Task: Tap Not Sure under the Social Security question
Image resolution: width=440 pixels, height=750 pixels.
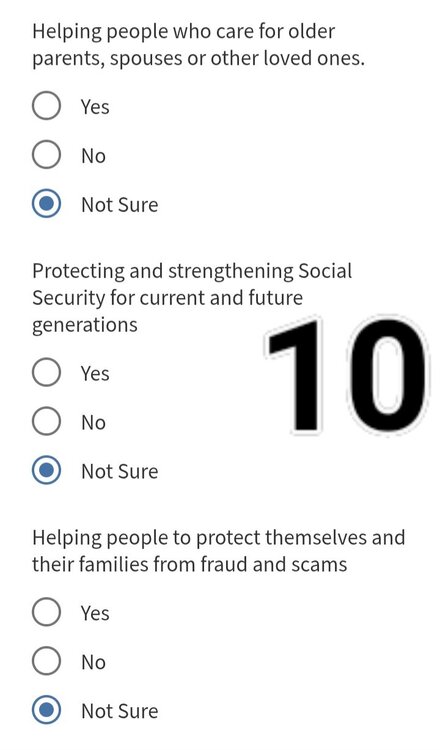Action: coord(46,470)
